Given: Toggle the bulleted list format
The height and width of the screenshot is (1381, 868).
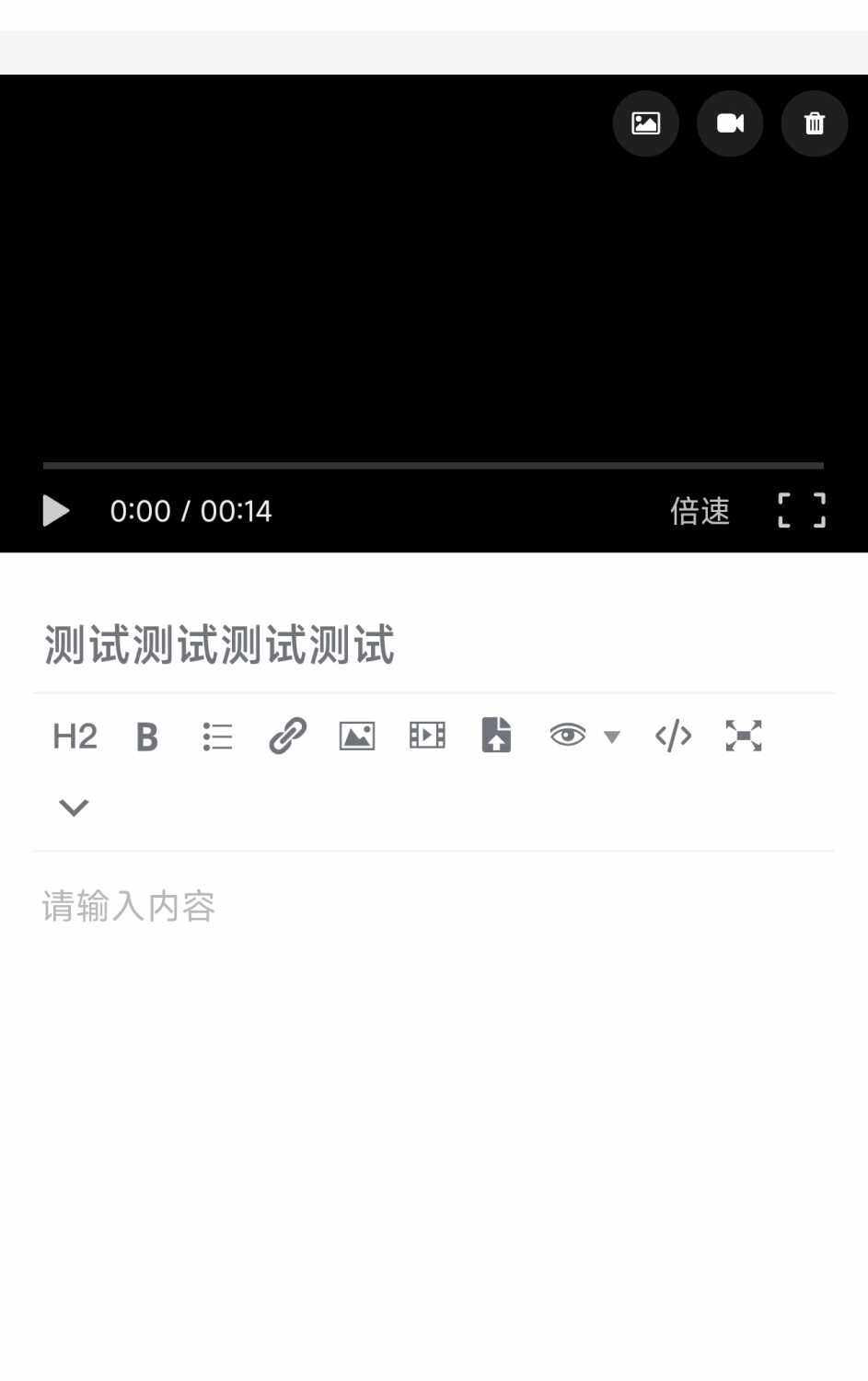Looking at the screenshot, I should click(217, 736).
